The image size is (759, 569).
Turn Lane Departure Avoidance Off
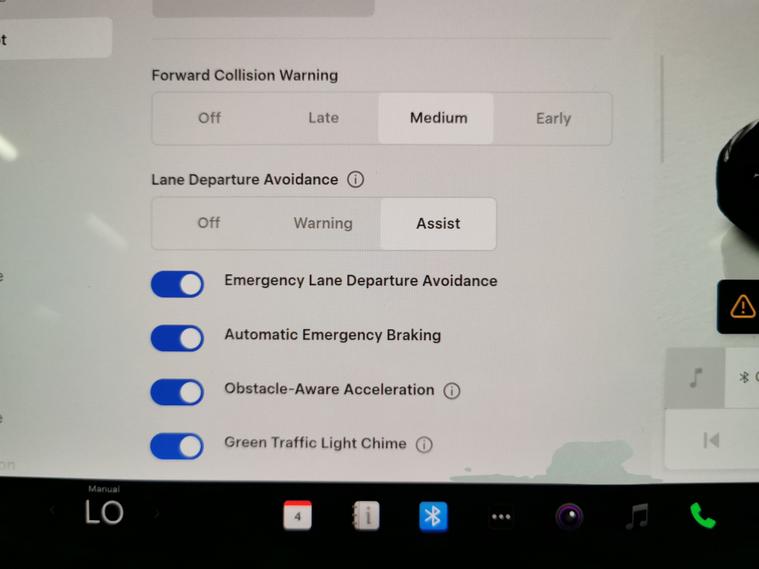209,223
